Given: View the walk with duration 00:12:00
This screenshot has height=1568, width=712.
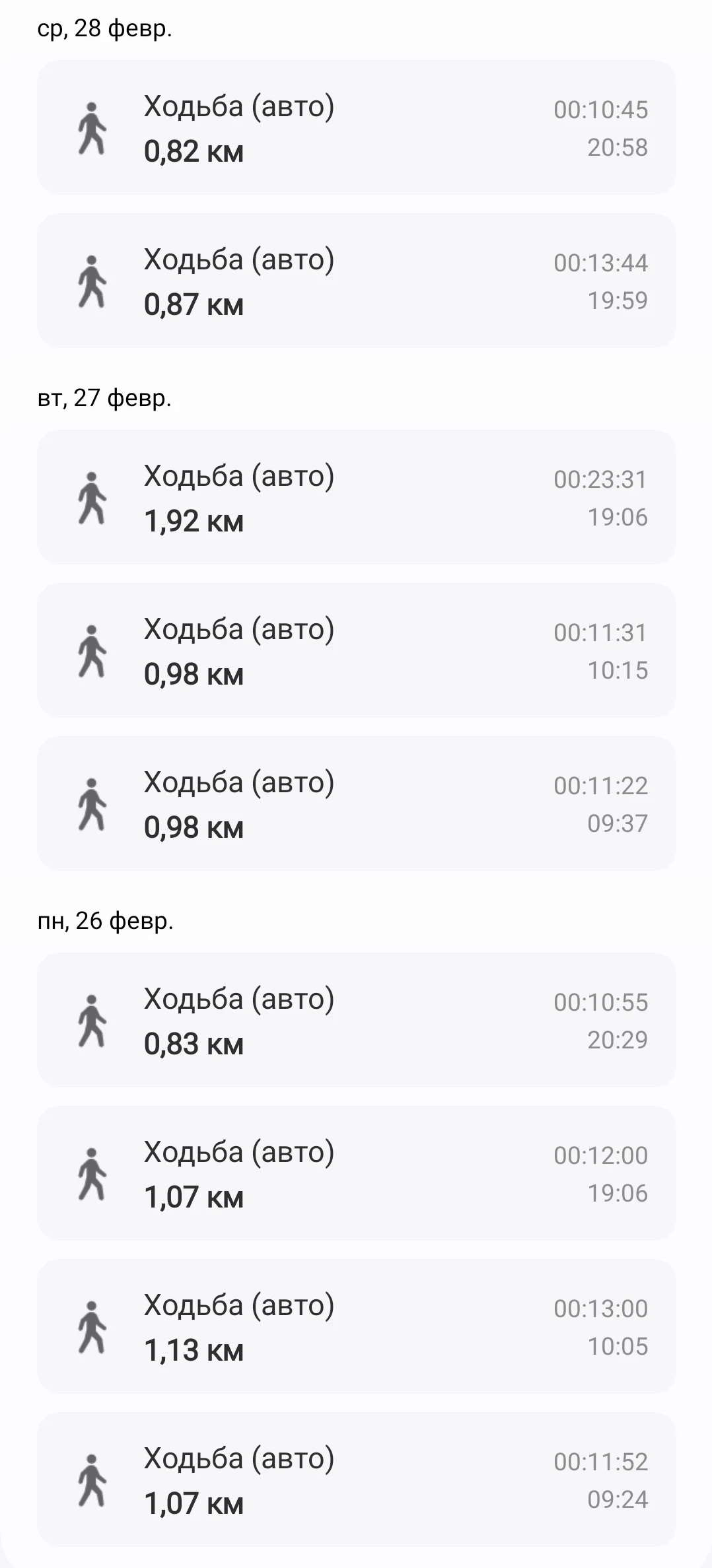Looking at the screenshot, I should [356, 1174].
